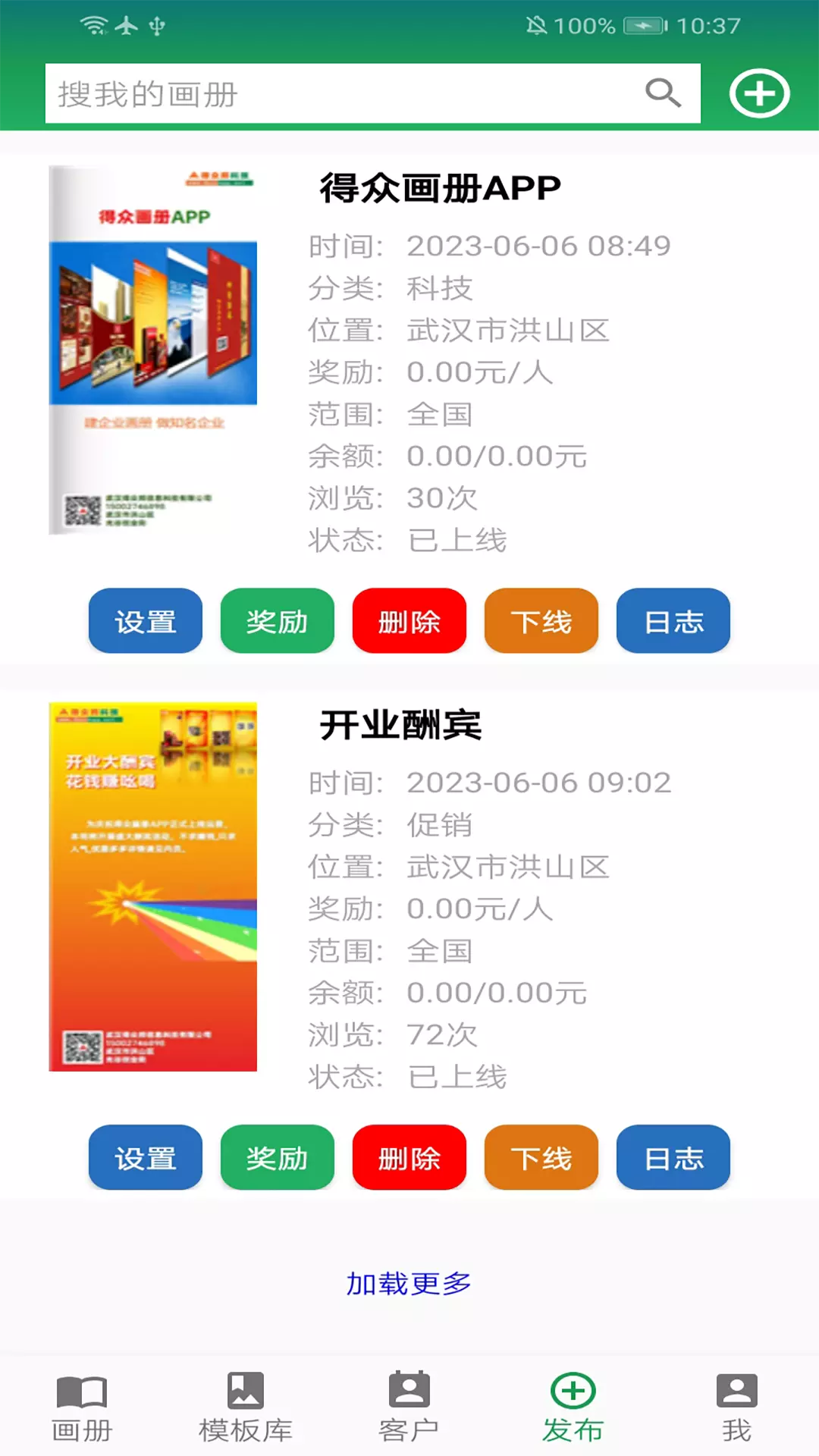Tap 奖励 for 开业酬宾

[x=278, y=1157]
